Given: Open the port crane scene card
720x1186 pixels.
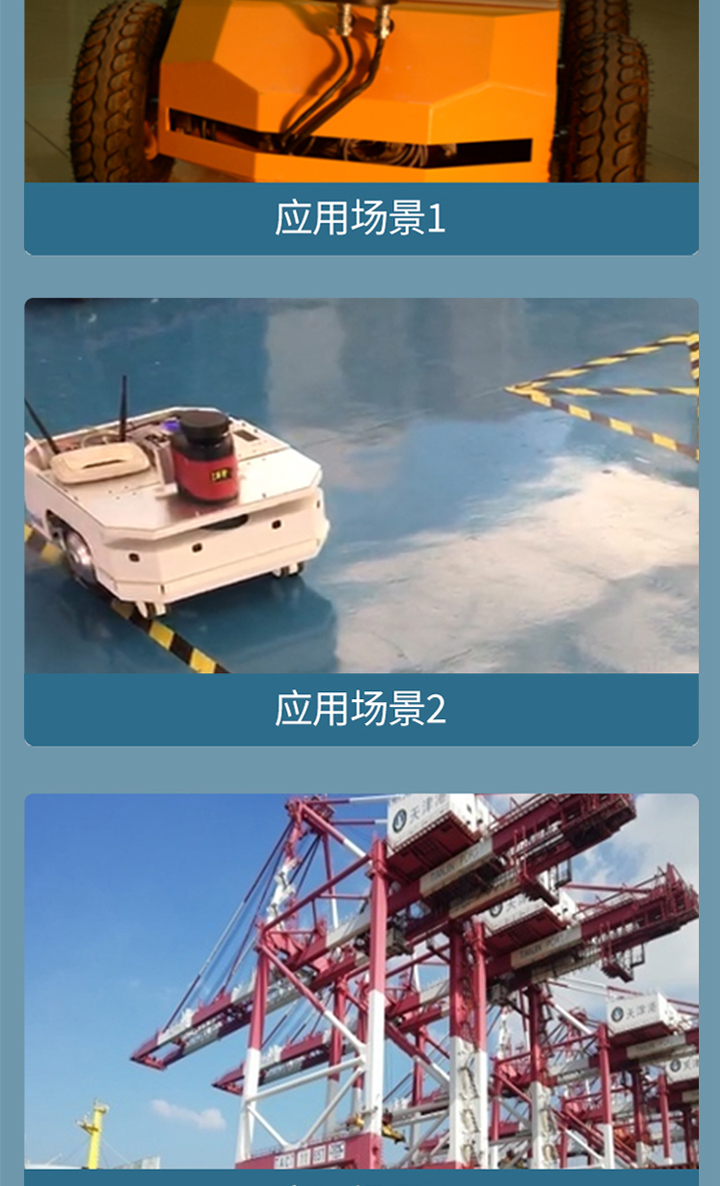Looking at the screenshot, I should (x=361, y=989).
